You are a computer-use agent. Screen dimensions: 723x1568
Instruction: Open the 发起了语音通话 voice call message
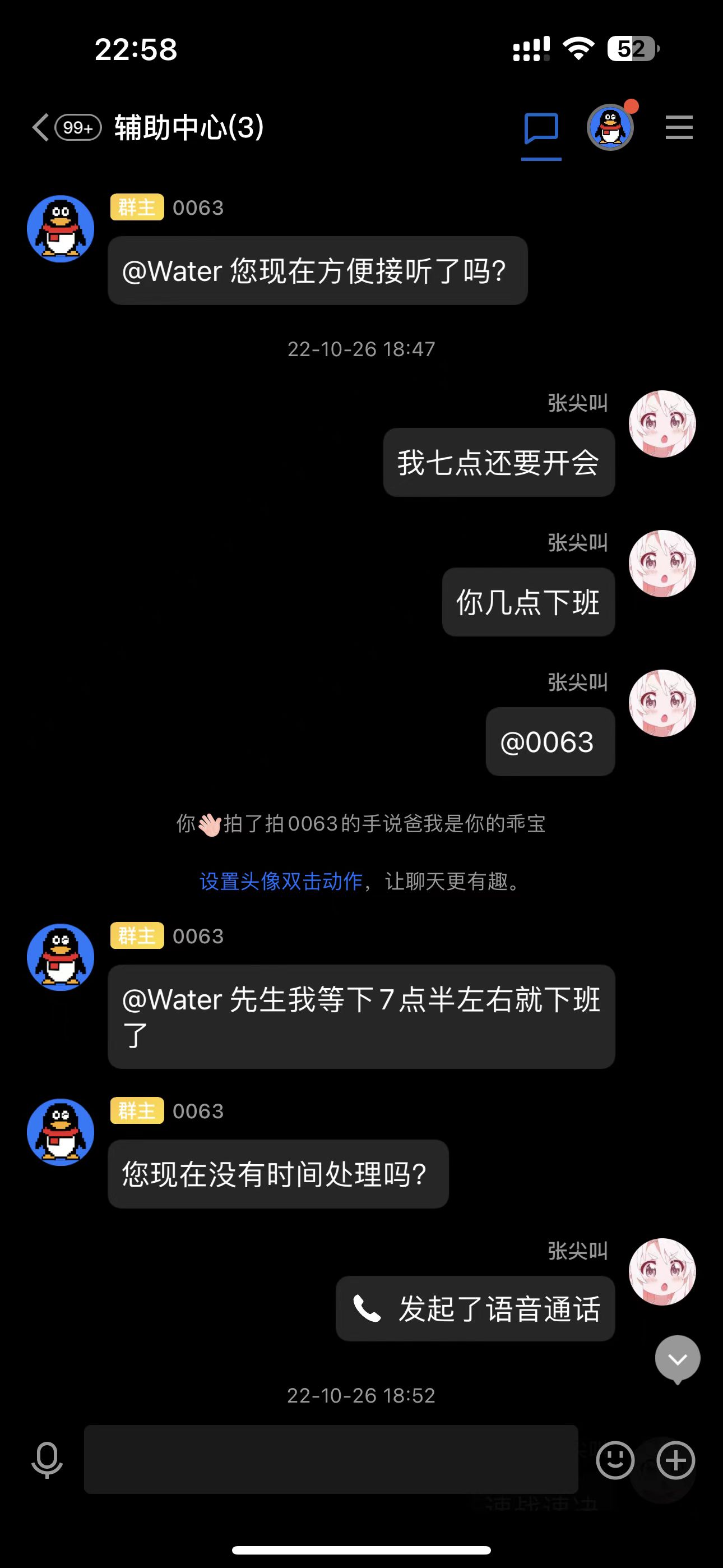click(x=475, y=1308)
